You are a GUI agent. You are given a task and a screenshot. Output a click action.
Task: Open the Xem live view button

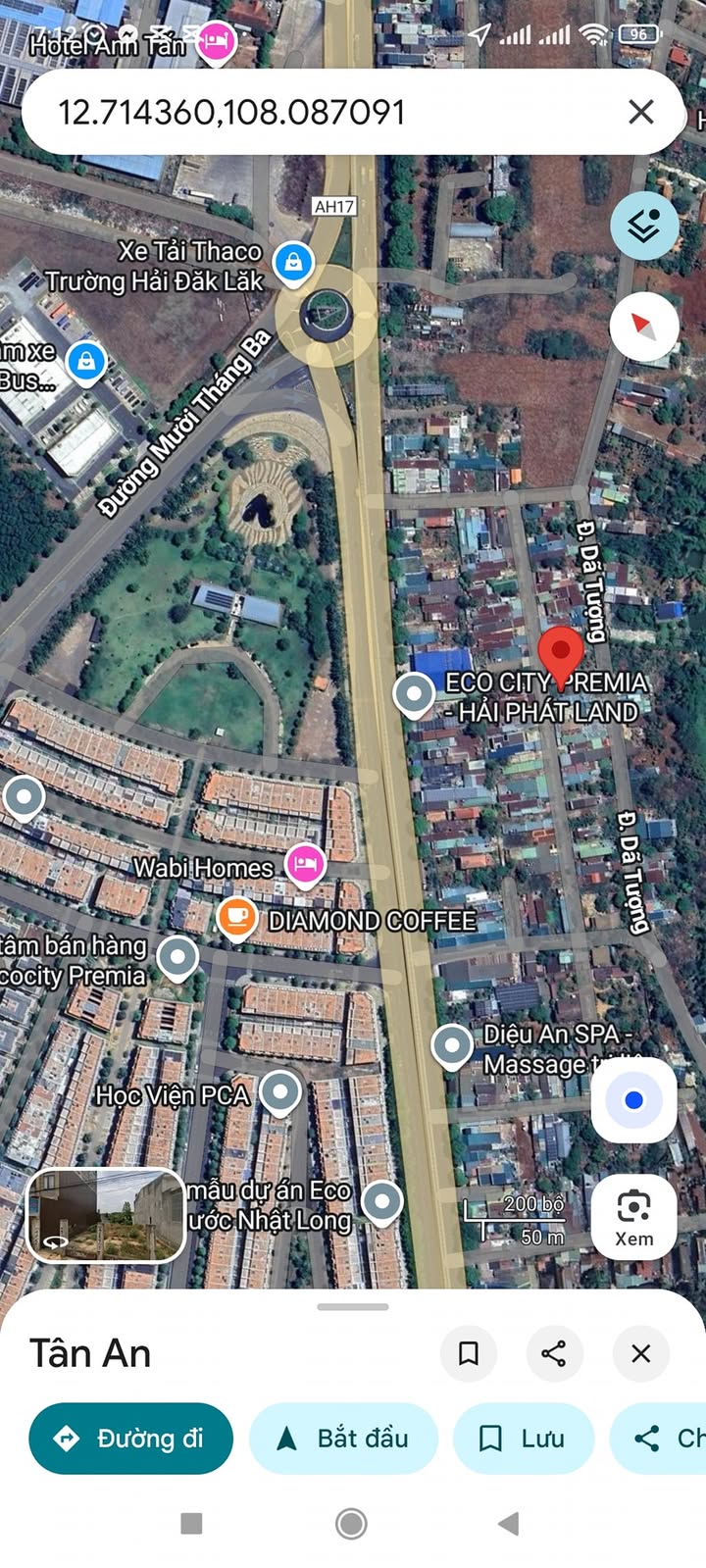[633, 1216]
